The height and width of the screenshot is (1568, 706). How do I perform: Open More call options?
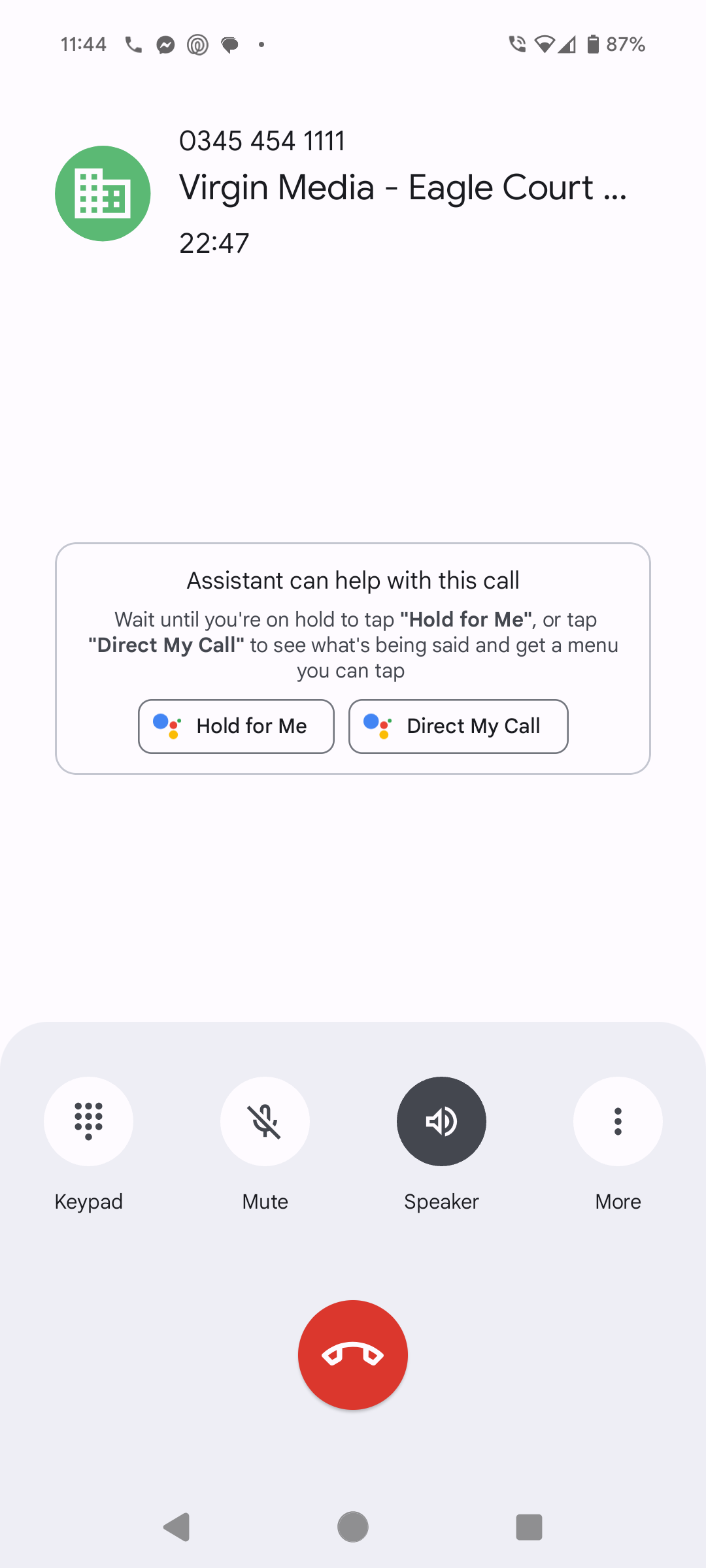[618, 1121]
